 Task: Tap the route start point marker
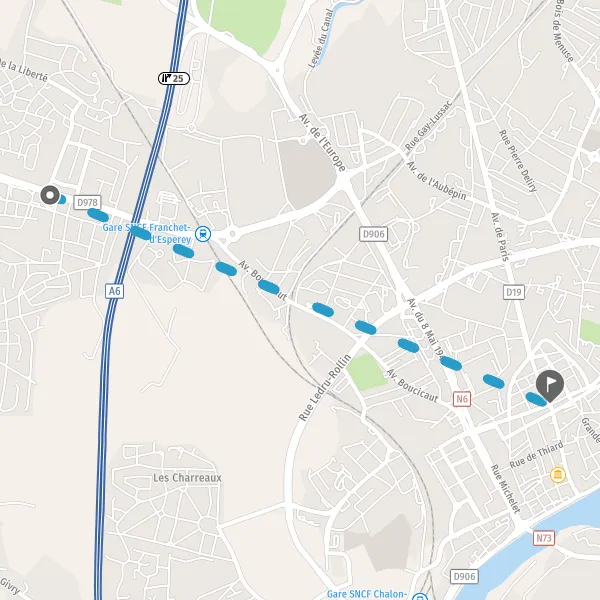click(50, 195)
